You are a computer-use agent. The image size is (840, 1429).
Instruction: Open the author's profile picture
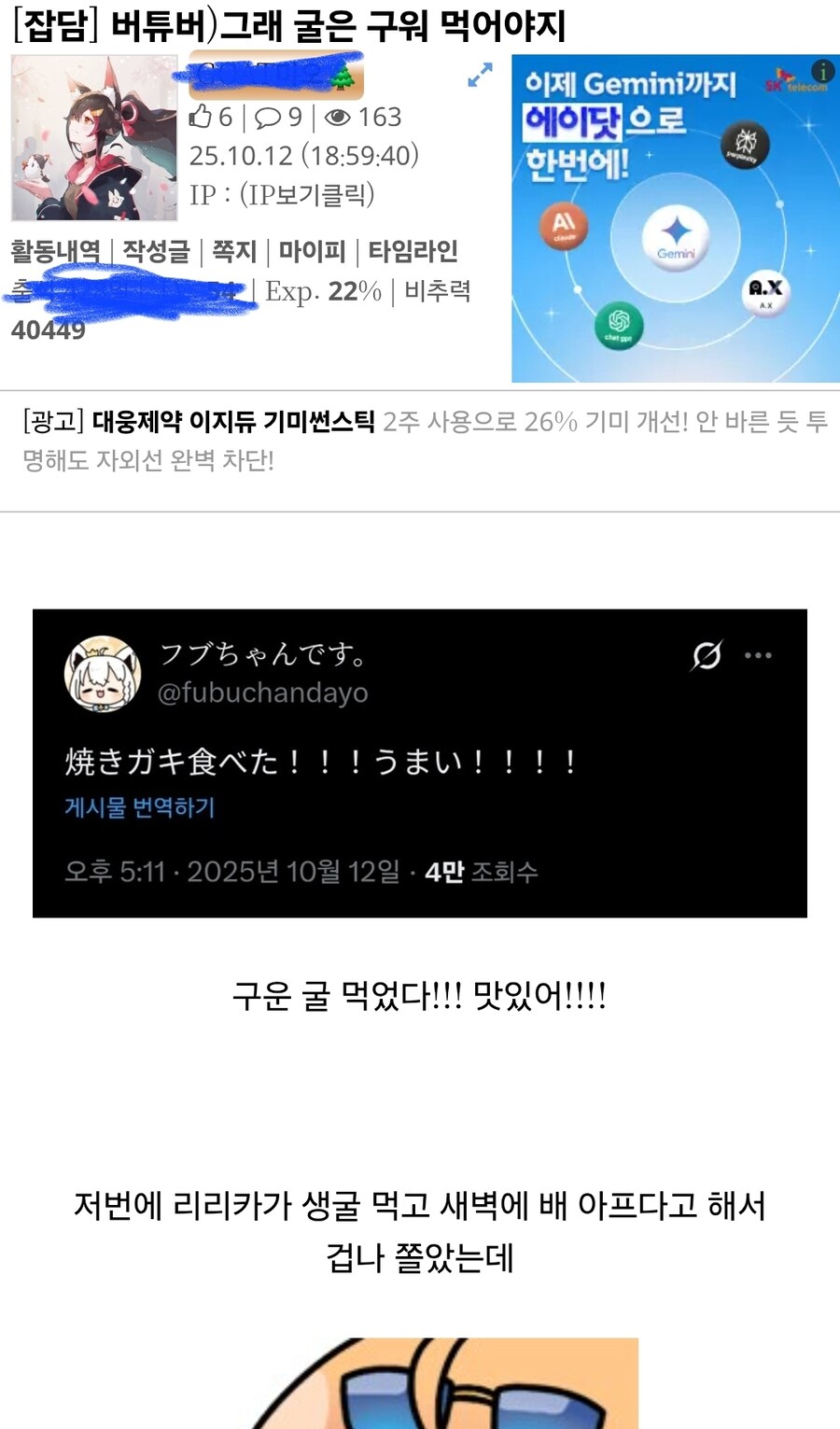point(94,138)
